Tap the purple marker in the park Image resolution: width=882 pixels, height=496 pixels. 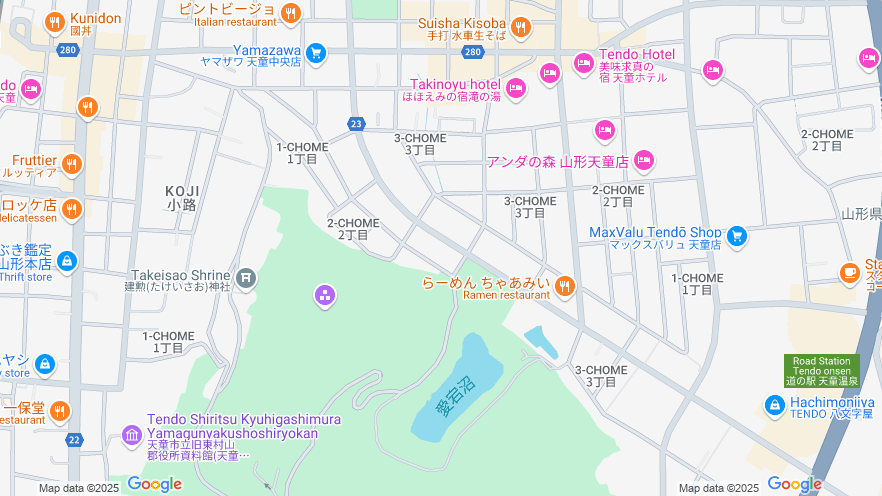point(324,295)
